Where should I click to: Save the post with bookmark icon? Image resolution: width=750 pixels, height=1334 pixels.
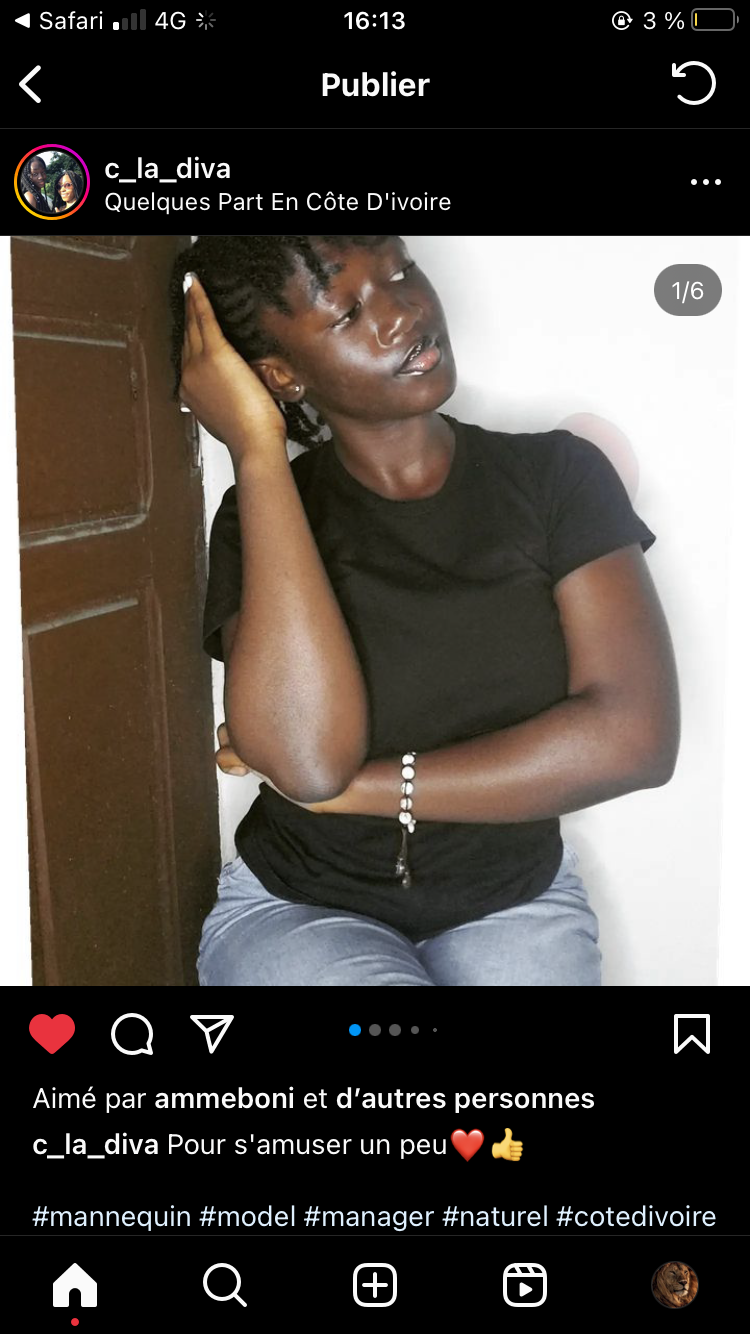(692, 1034)
